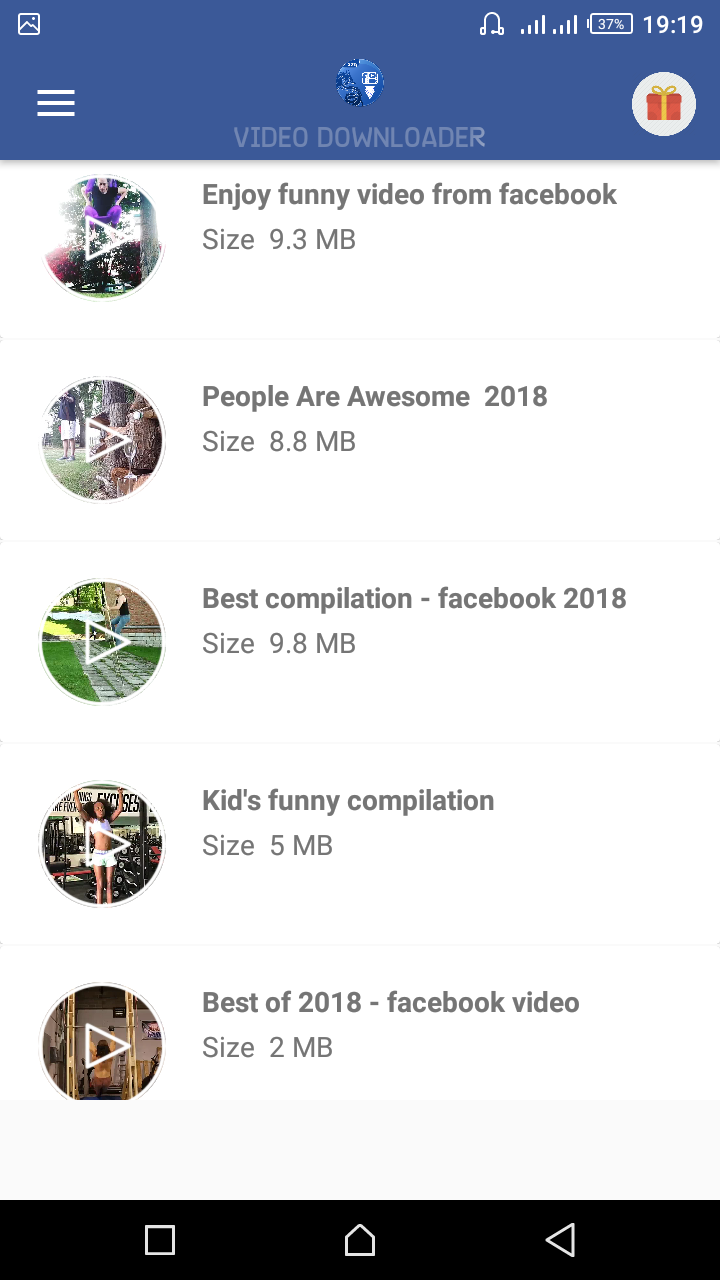Open the gift box icon

point(663,104)
